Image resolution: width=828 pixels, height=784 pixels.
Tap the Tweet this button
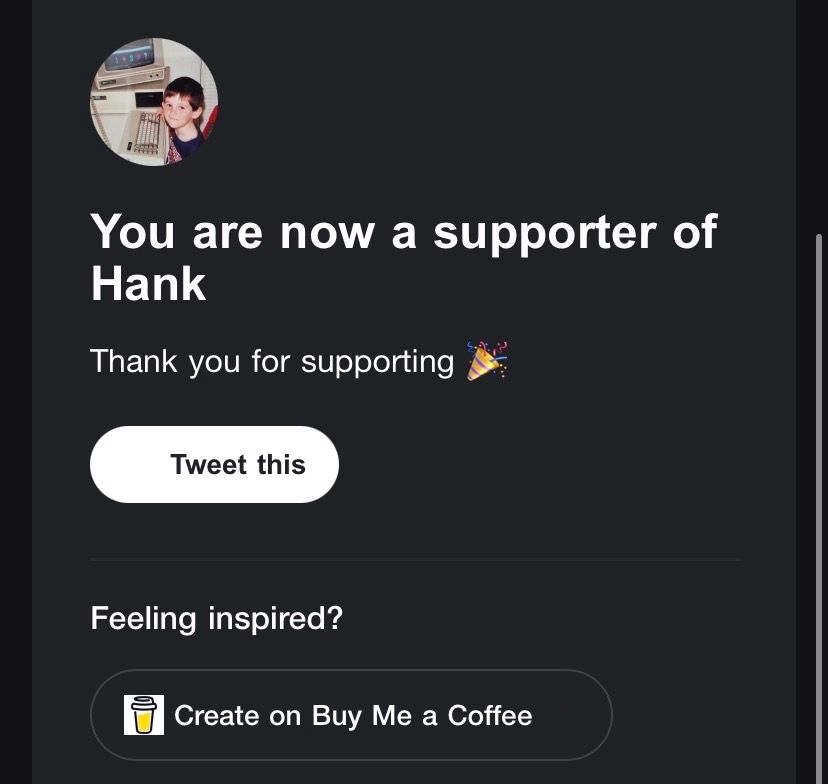pos(214,465)
